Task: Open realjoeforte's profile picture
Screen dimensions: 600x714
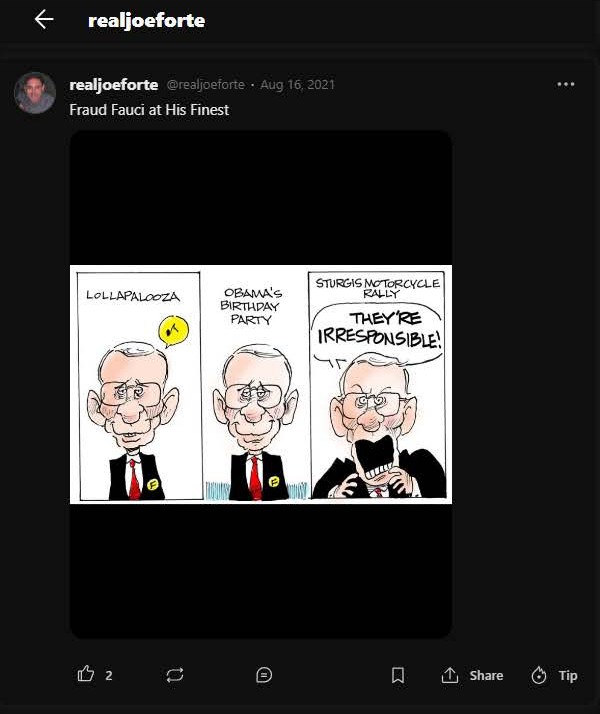Action: [35, 93]
